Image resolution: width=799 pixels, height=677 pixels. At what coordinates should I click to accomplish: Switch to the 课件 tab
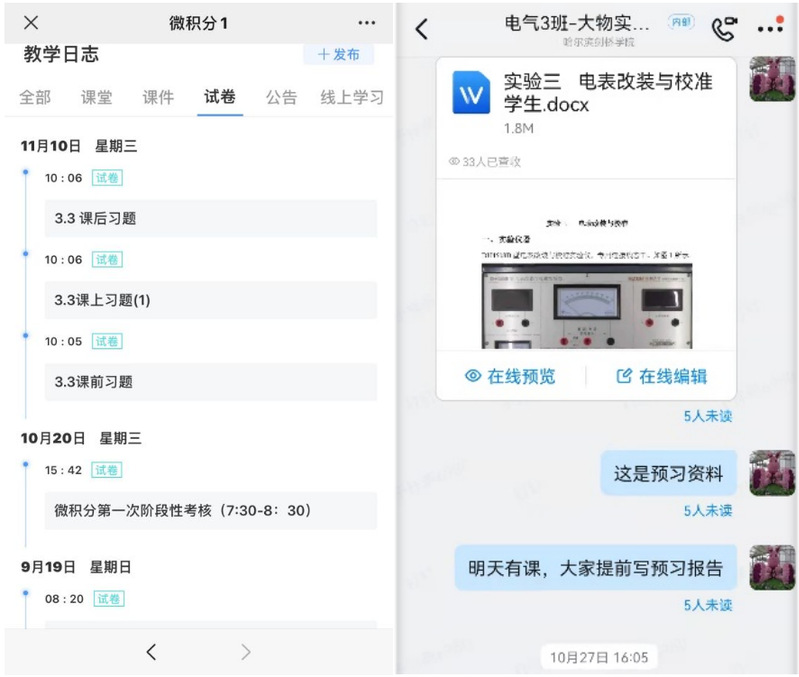[158, 97]
